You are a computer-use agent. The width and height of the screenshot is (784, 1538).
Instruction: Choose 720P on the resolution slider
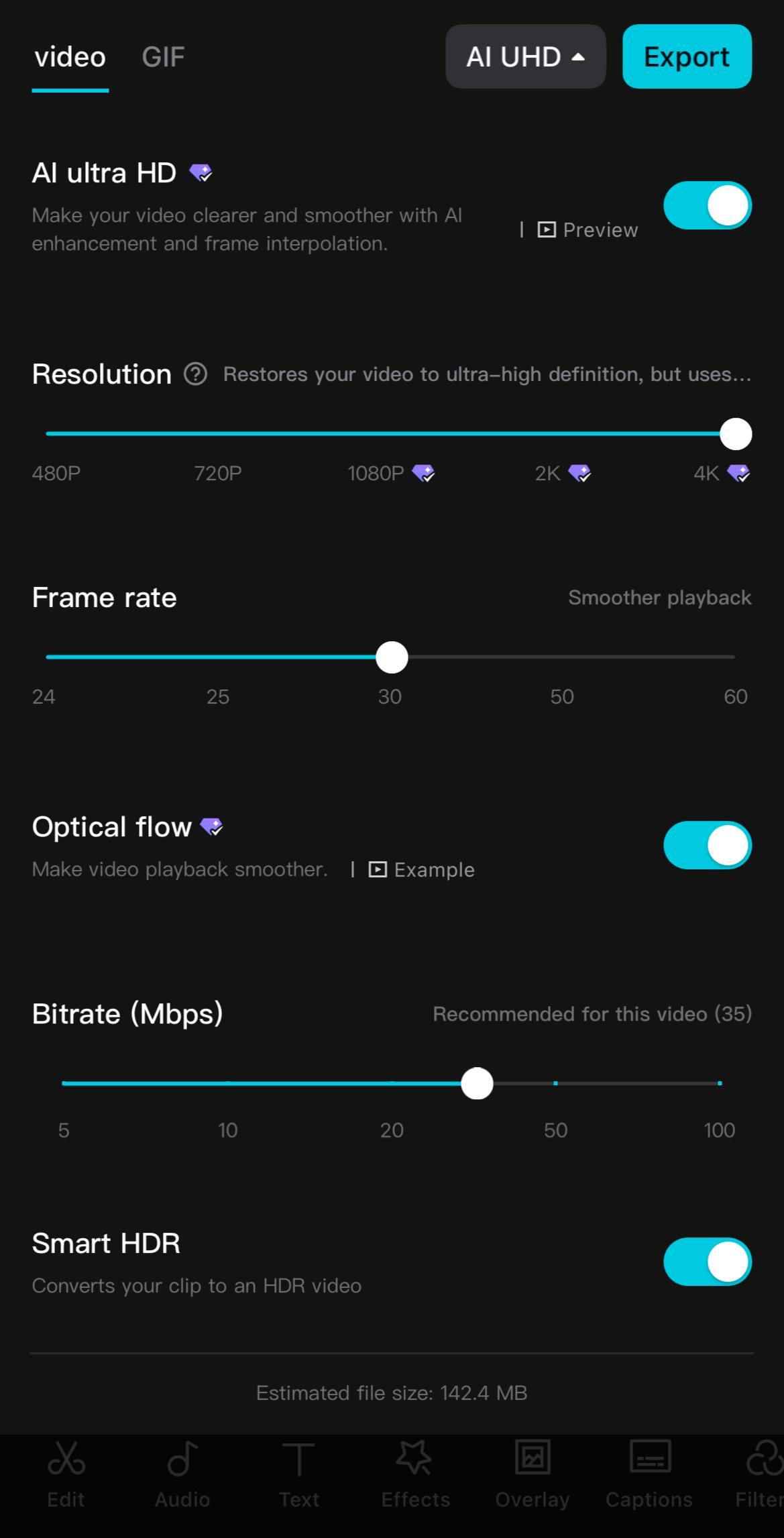point(218,433)
